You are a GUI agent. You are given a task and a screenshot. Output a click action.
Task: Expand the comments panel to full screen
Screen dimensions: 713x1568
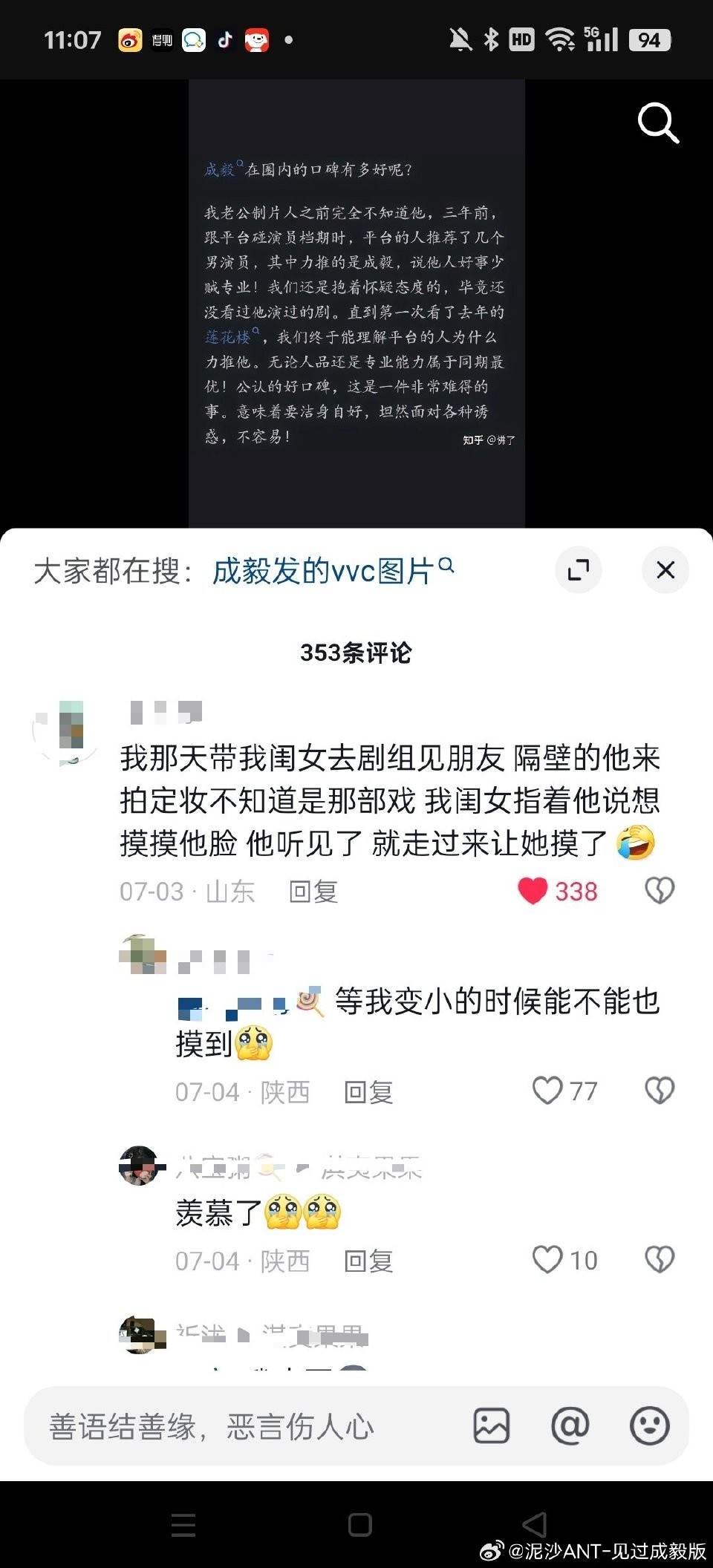pyautogui.click(x=579, y=570)
